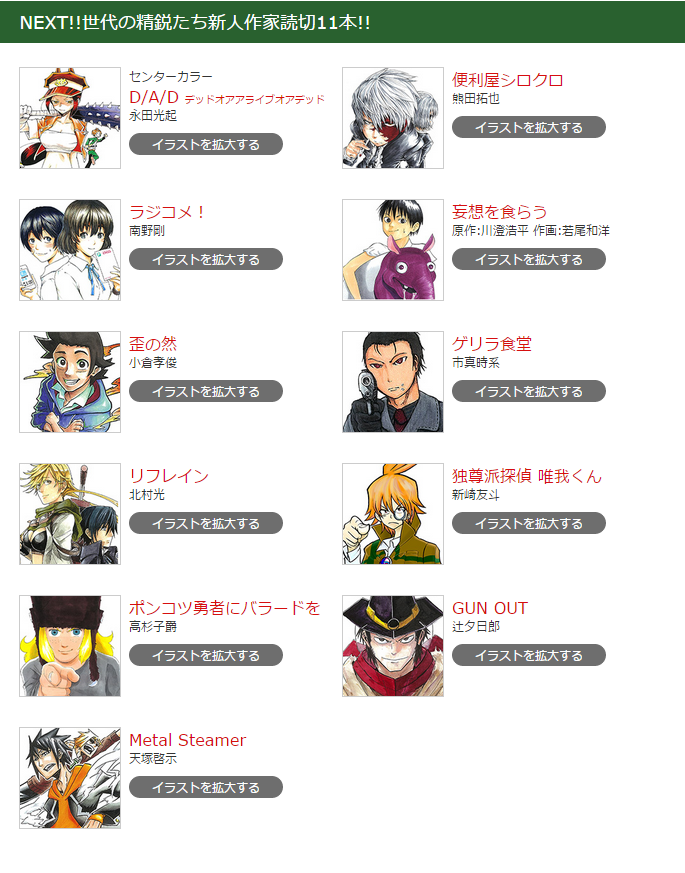Open the 便利屋シロクロ cover thumbnail
Viewport: 685px width, 873px height.
pyautogui.click(x=393, y=118)
